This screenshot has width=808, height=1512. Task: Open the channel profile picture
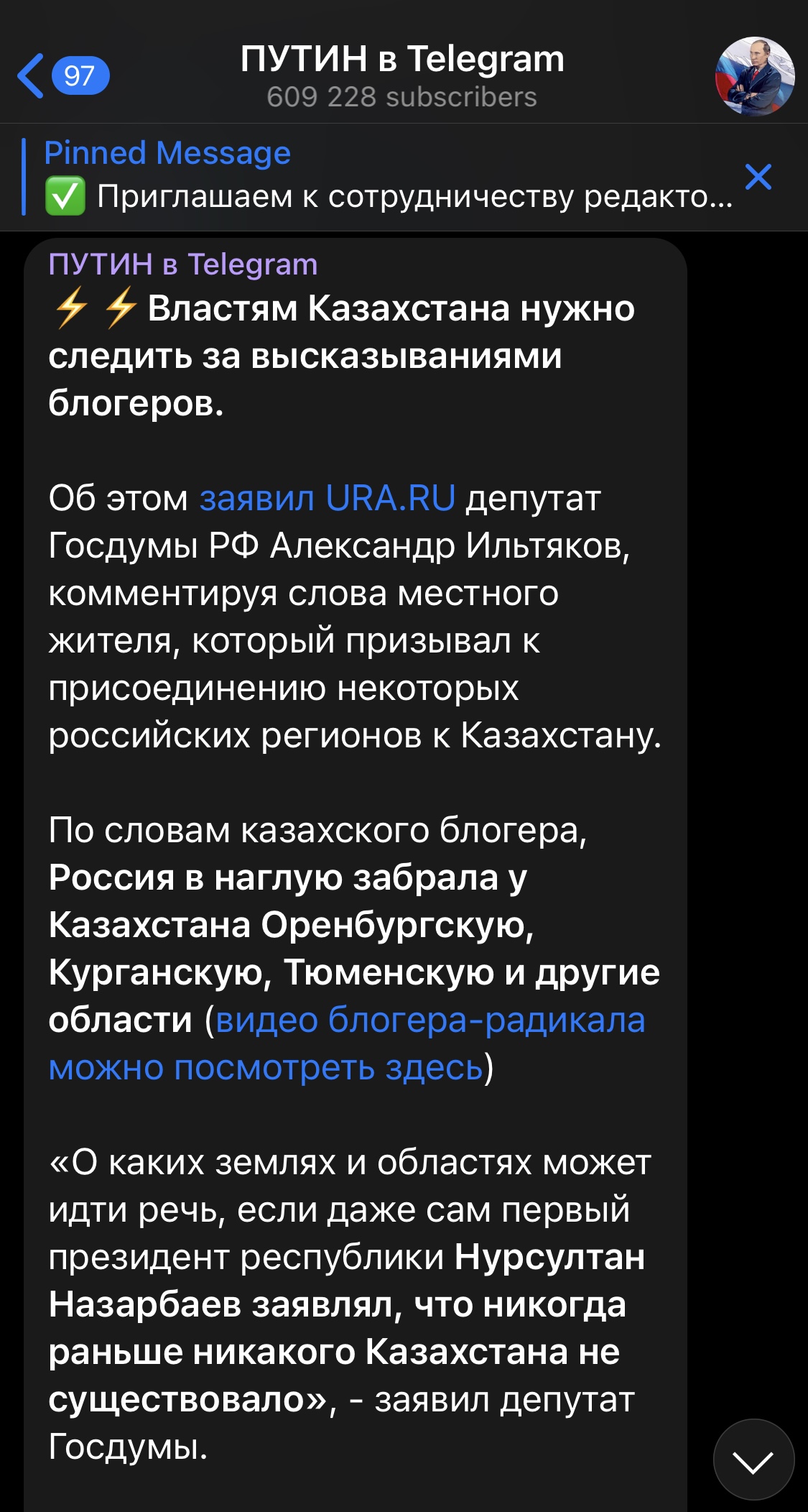coord(754,76)
